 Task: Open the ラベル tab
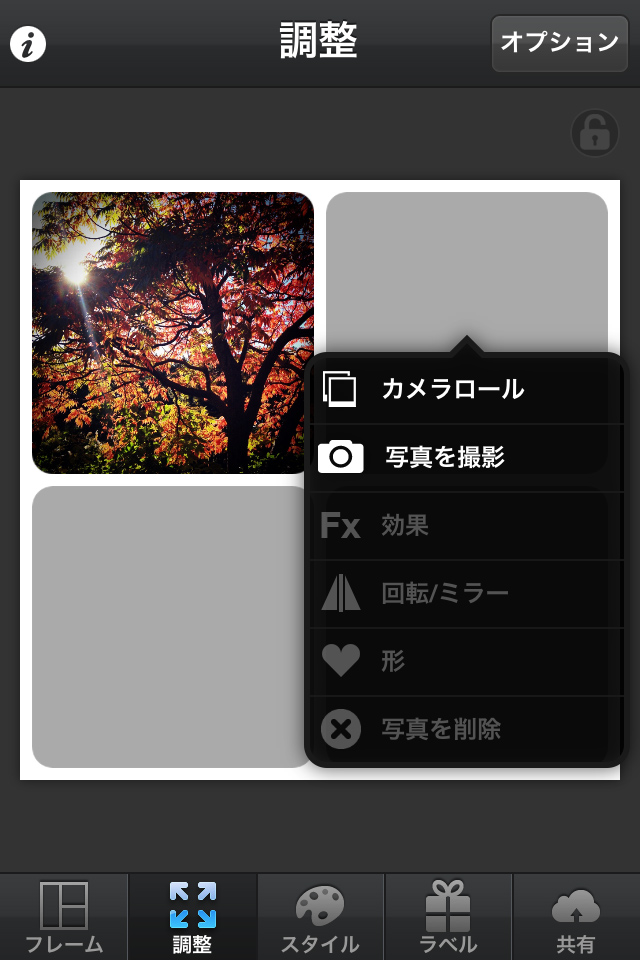pyautogui.click(x=447, y=917)
